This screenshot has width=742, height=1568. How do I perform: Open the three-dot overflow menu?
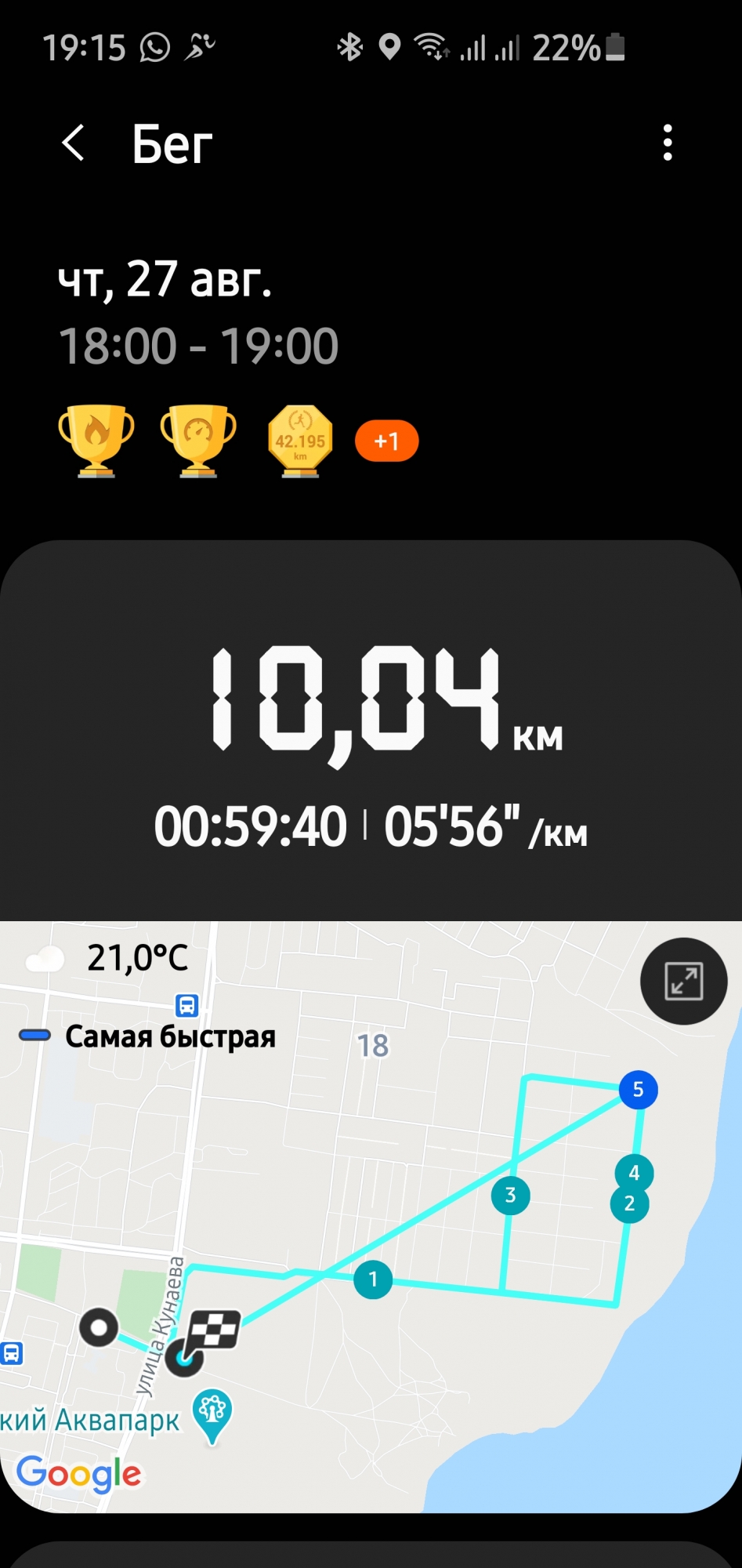tap(667, 143)
